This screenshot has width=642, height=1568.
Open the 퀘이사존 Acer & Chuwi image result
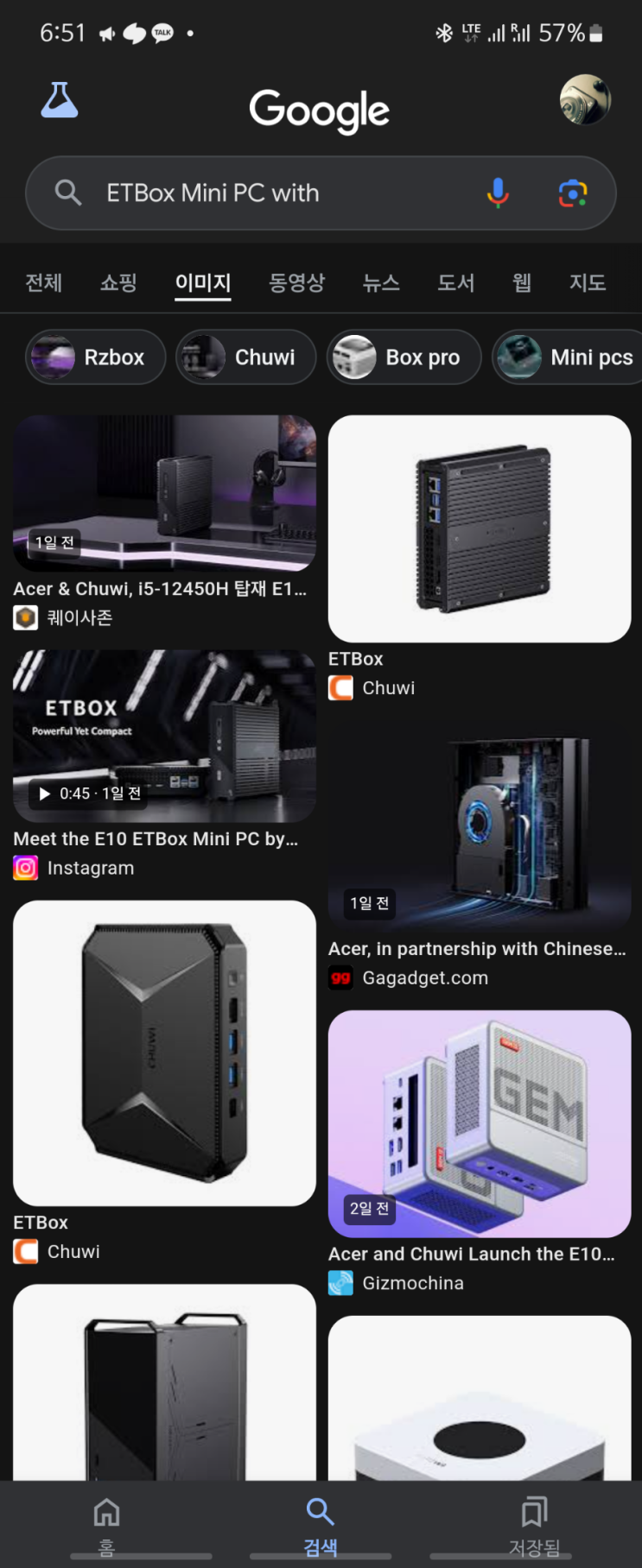coord(164,494)
